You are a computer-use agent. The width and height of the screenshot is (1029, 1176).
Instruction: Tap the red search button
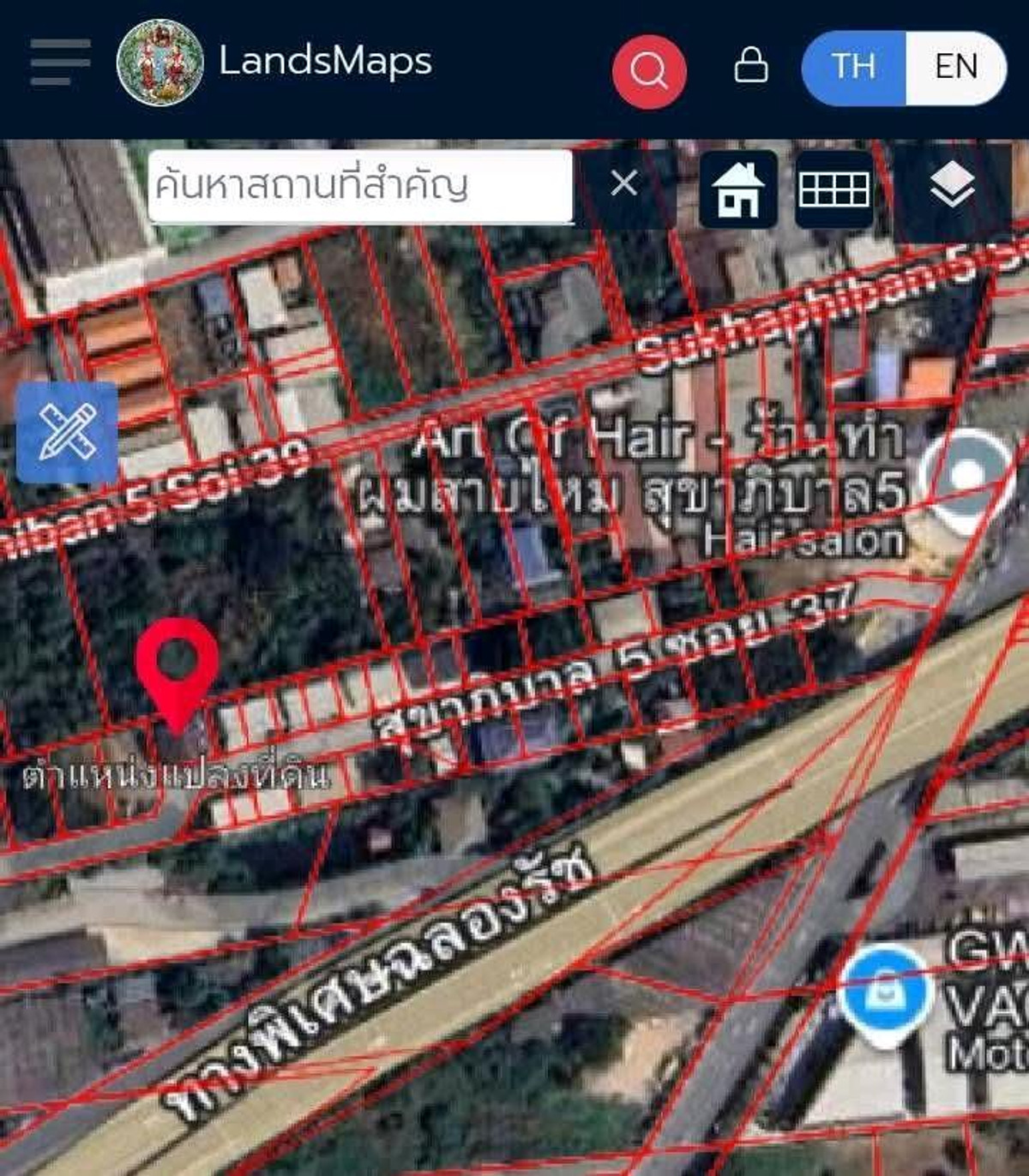click(x=649, y=71)
